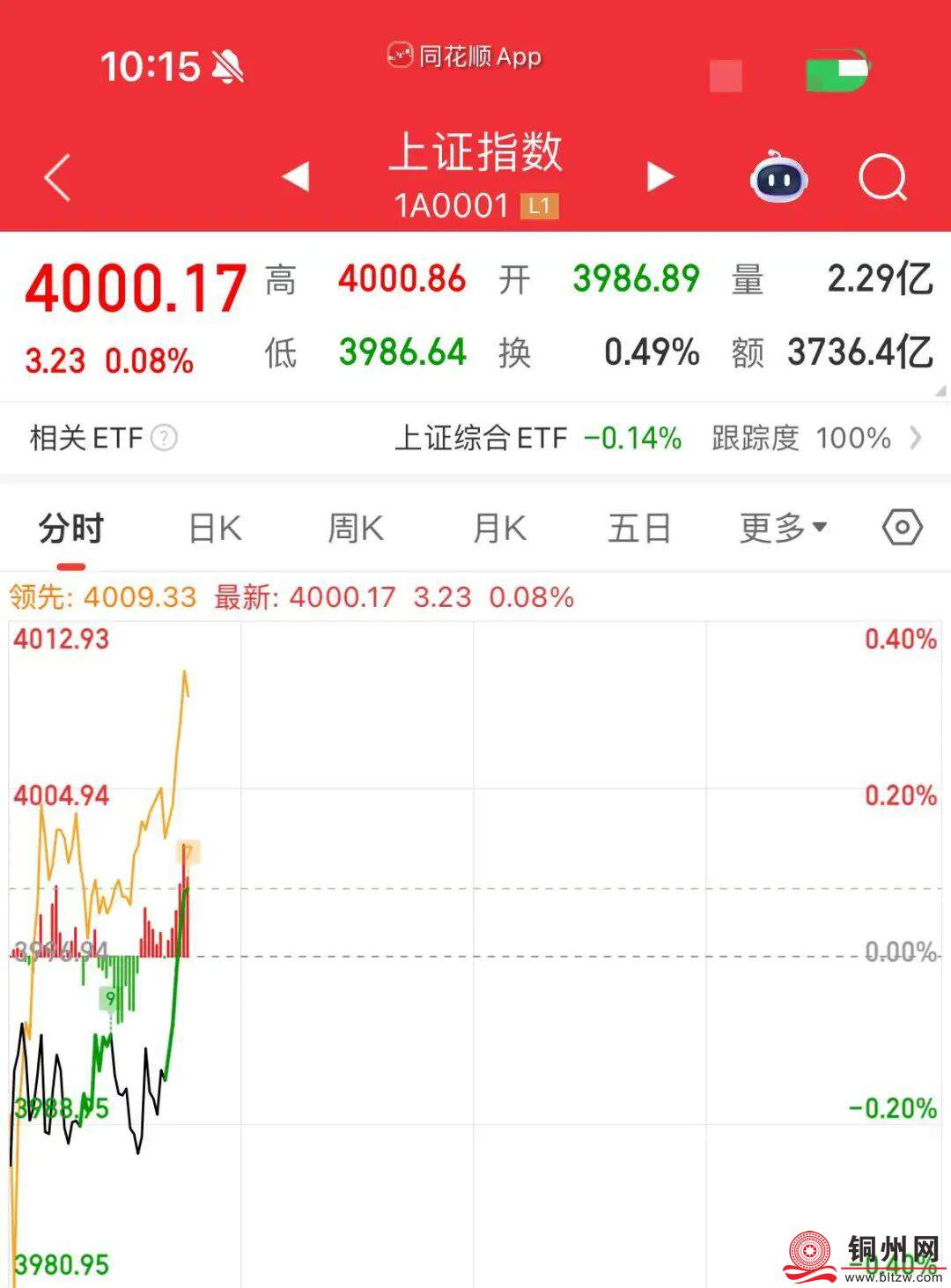
Task: Expand quote details corner triangle
Action: 940,390
